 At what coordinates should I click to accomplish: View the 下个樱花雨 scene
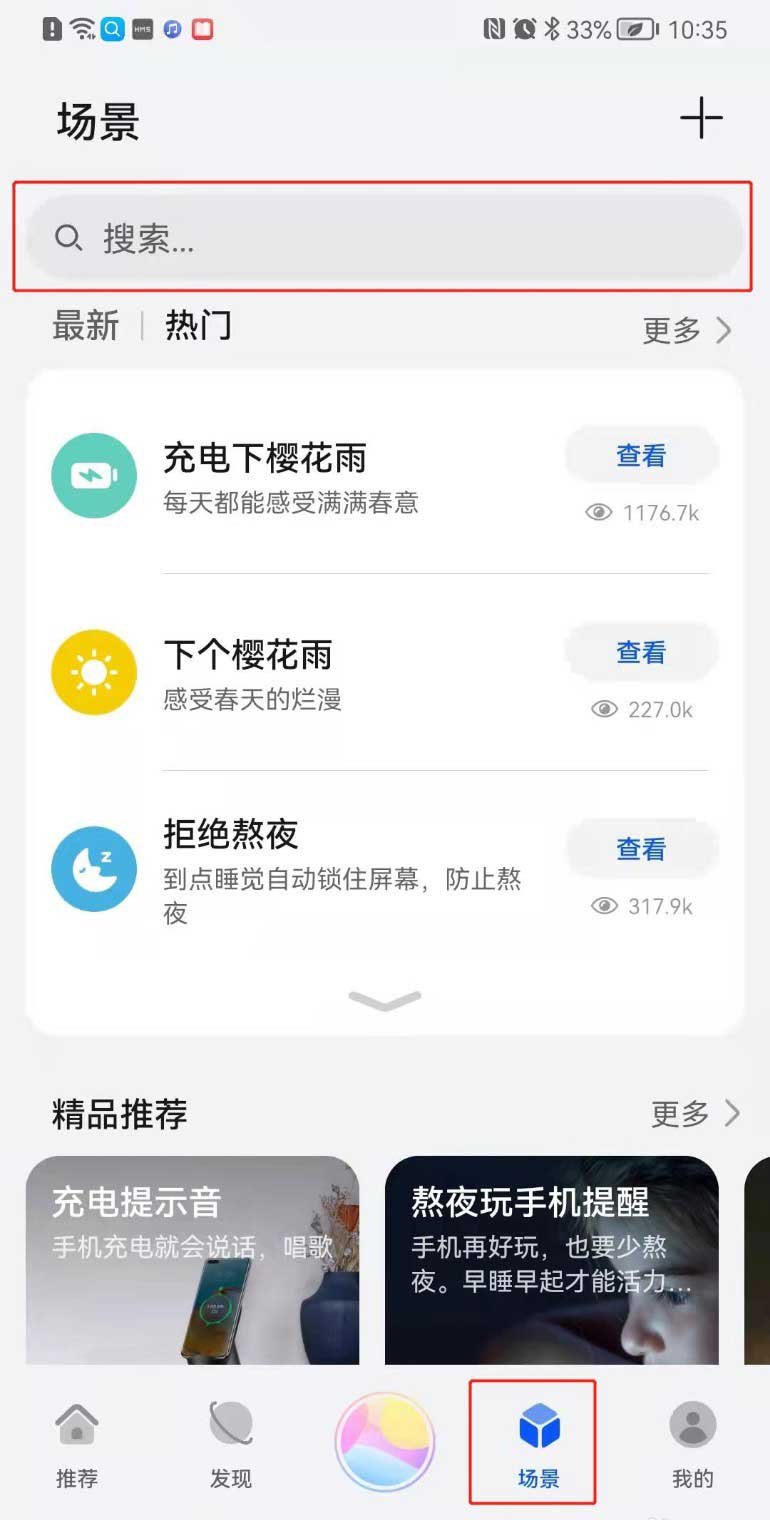point(641,653)
